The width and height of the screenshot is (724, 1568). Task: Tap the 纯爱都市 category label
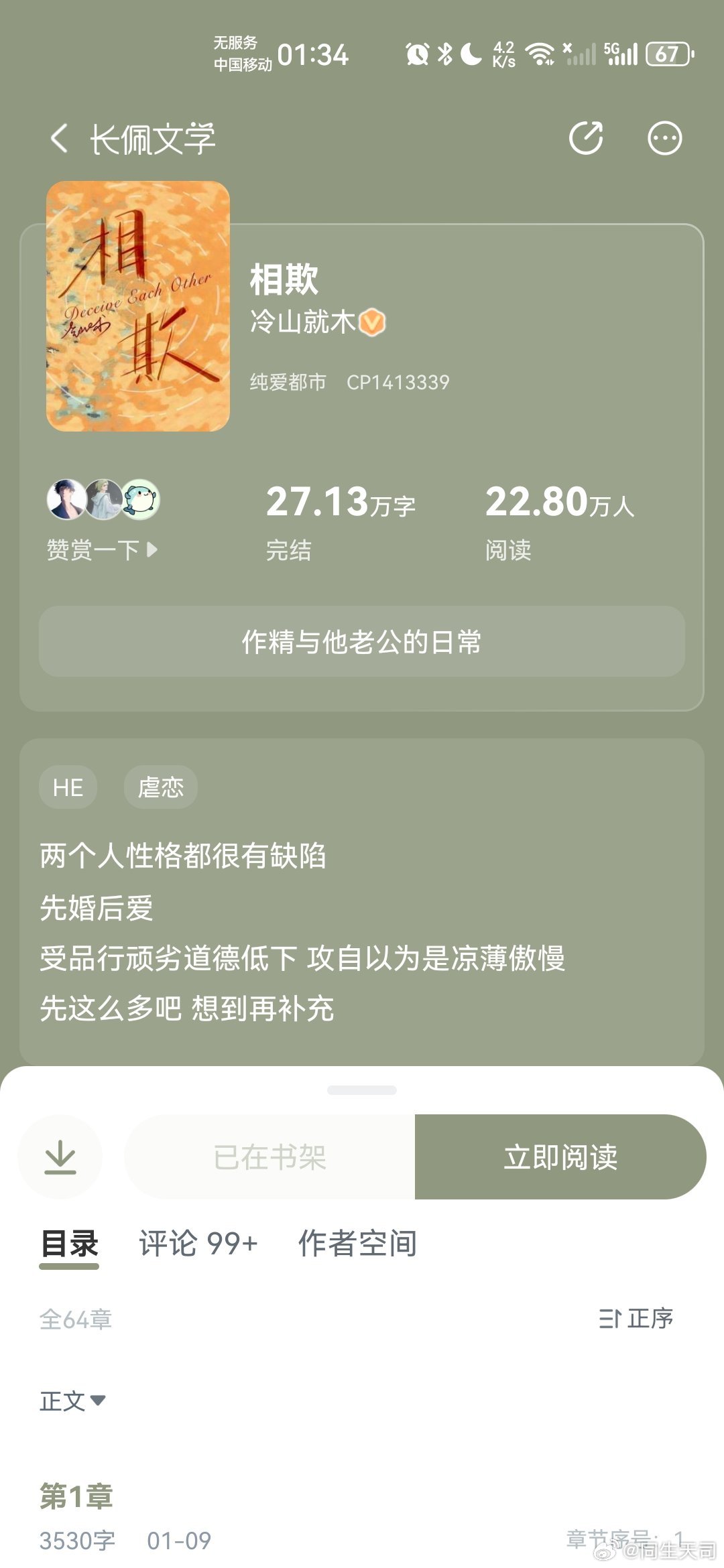(x=288, y=382)
